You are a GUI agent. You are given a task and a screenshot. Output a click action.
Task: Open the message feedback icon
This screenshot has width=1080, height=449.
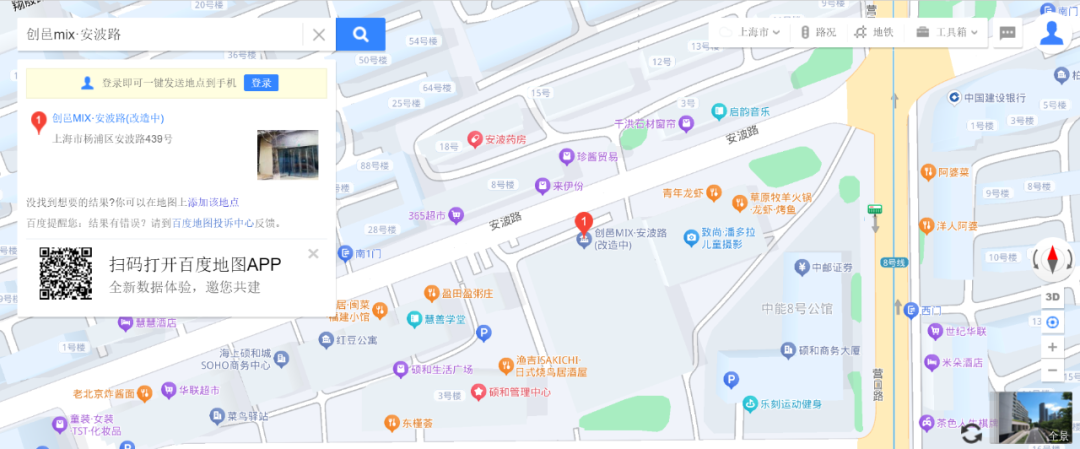[1007, 32]
